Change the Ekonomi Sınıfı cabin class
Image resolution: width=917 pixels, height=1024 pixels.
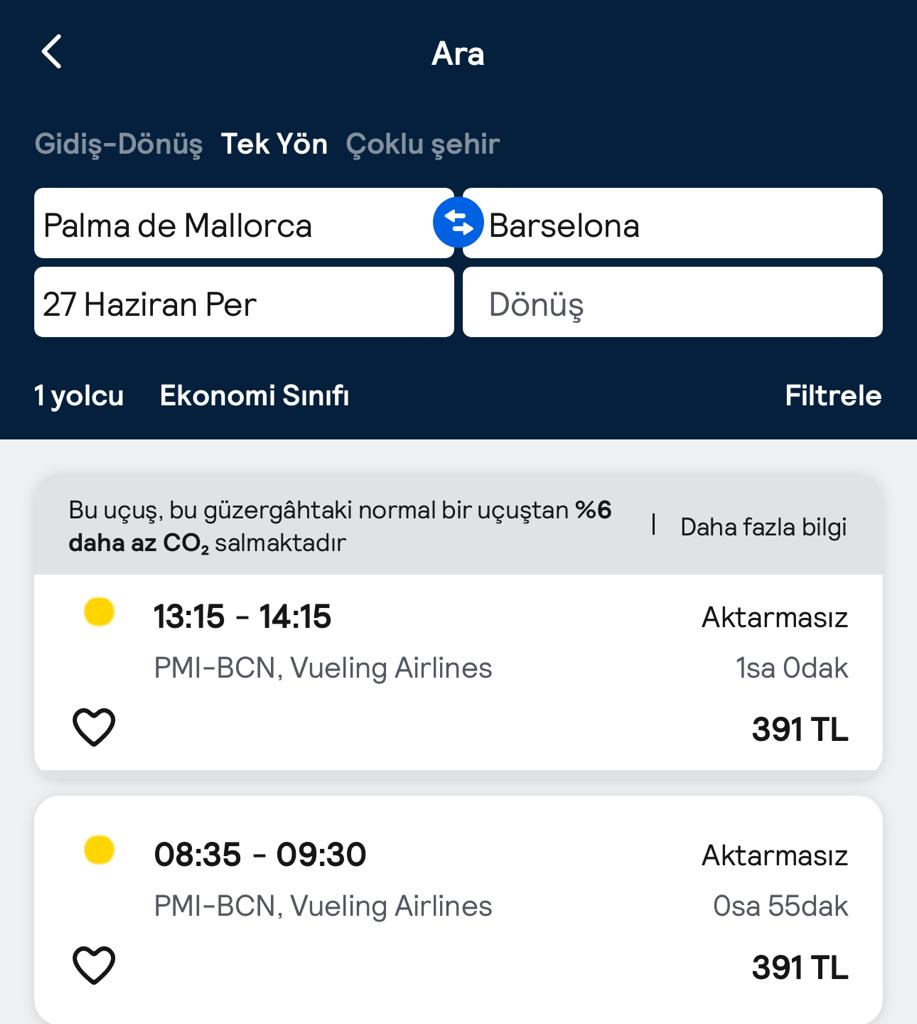pos(254,396)
